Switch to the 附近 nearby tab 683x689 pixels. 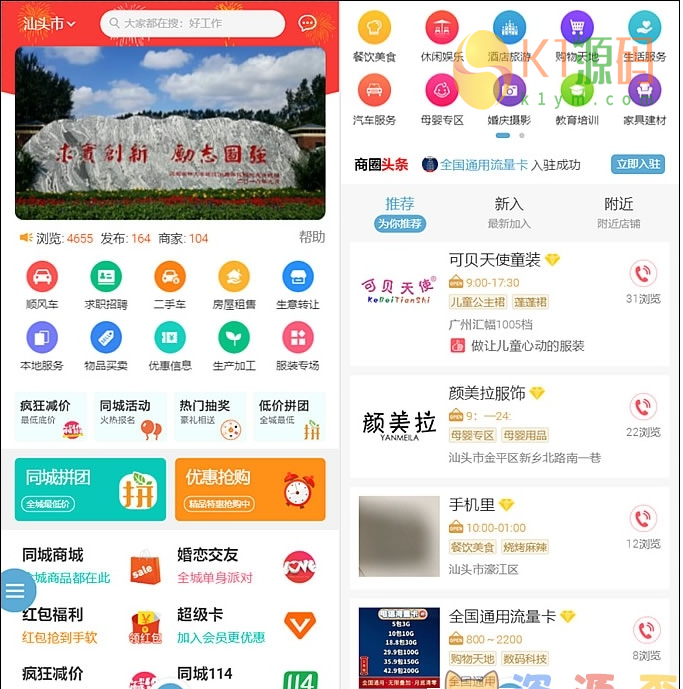tap(619, 212)
